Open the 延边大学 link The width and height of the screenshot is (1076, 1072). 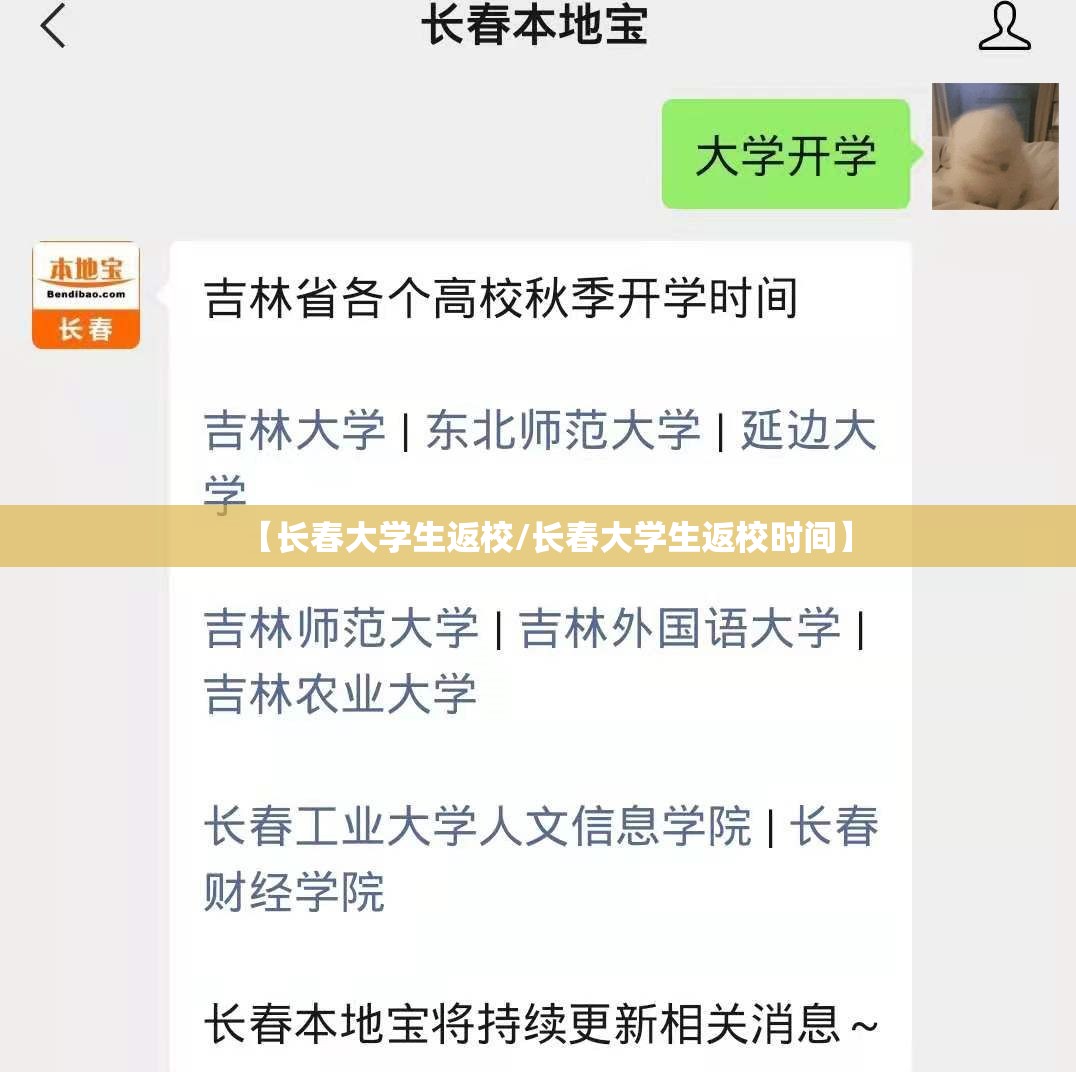(x=807, y=431)
